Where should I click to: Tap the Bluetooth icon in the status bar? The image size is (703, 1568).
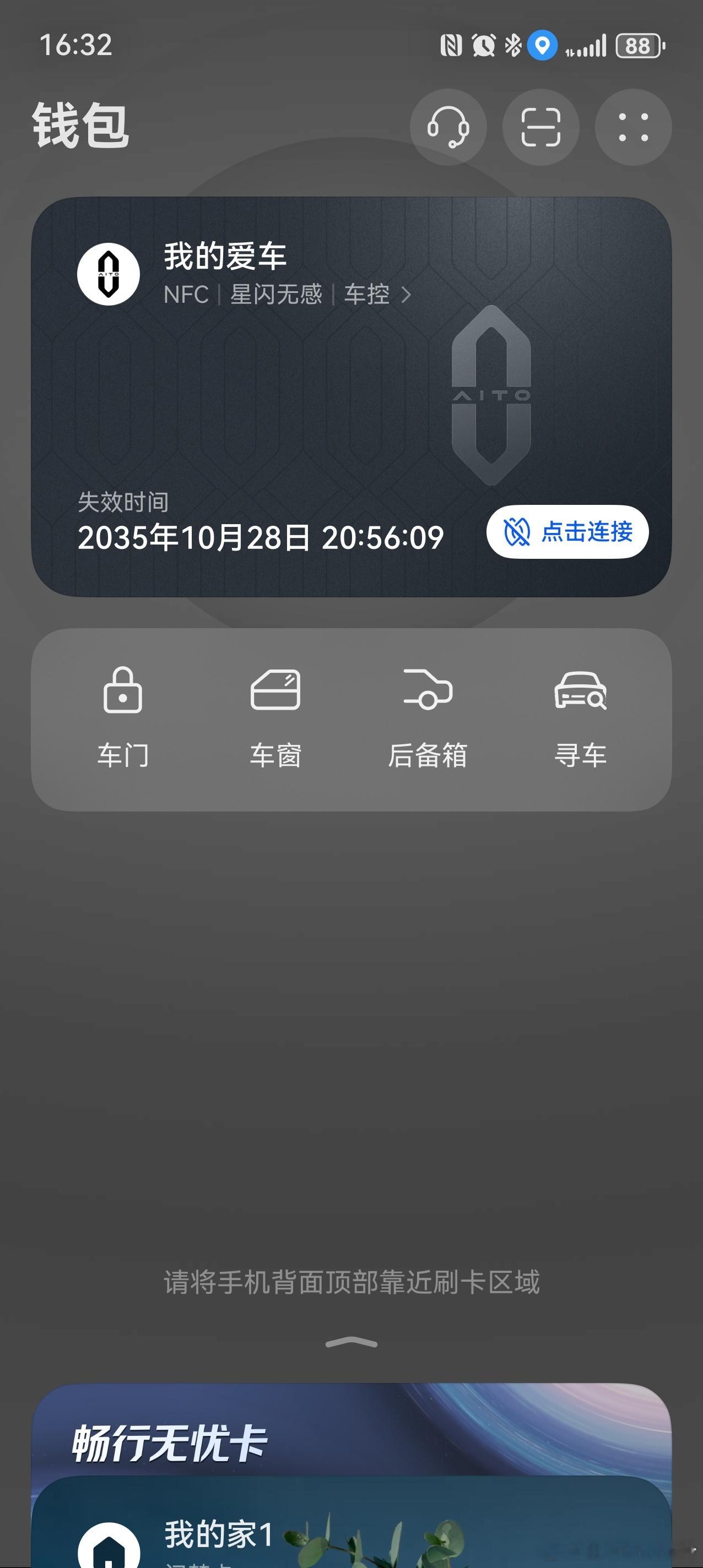coord(512,44)
